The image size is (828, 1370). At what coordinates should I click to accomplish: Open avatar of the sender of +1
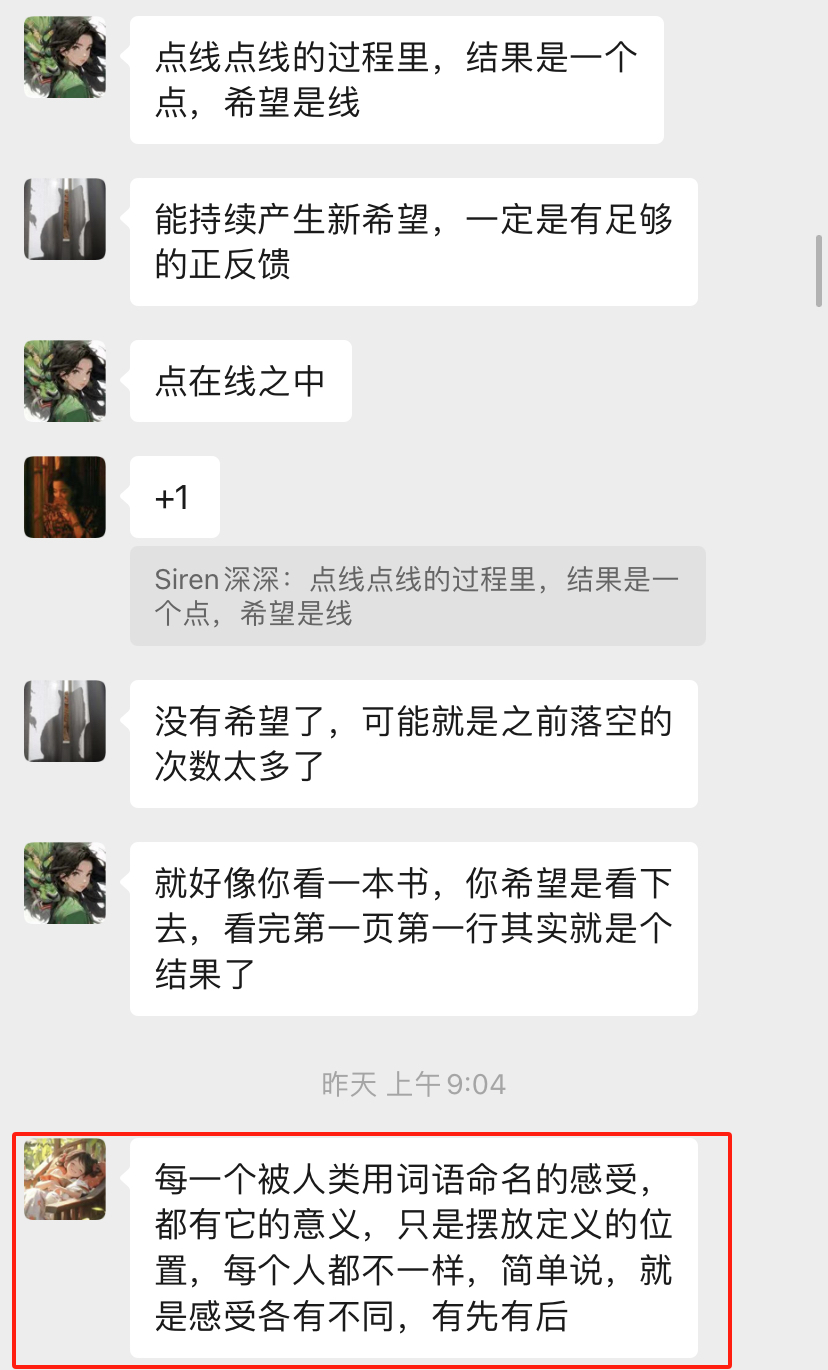coord(65,497)
